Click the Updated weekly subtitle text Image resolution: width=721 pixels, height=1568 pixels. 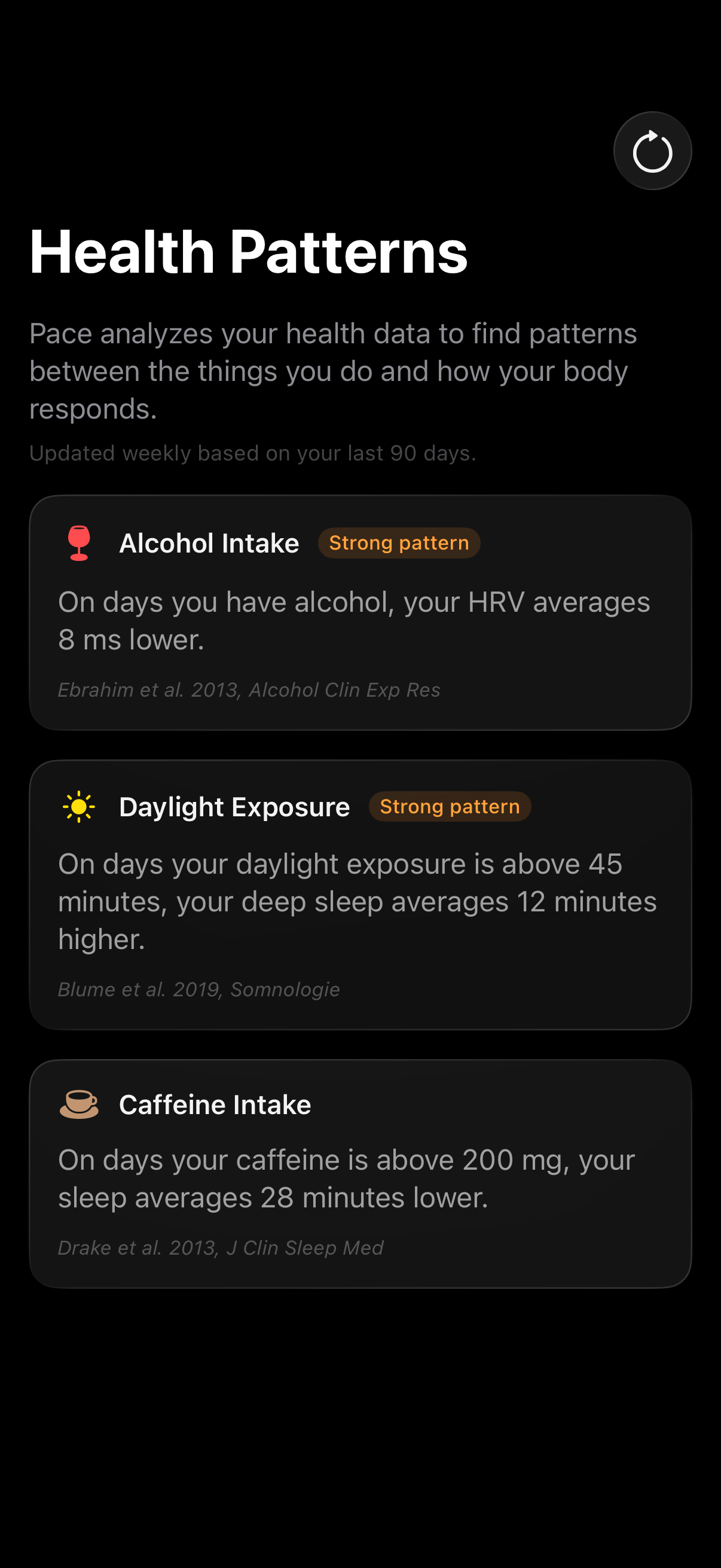coord(253,453)
